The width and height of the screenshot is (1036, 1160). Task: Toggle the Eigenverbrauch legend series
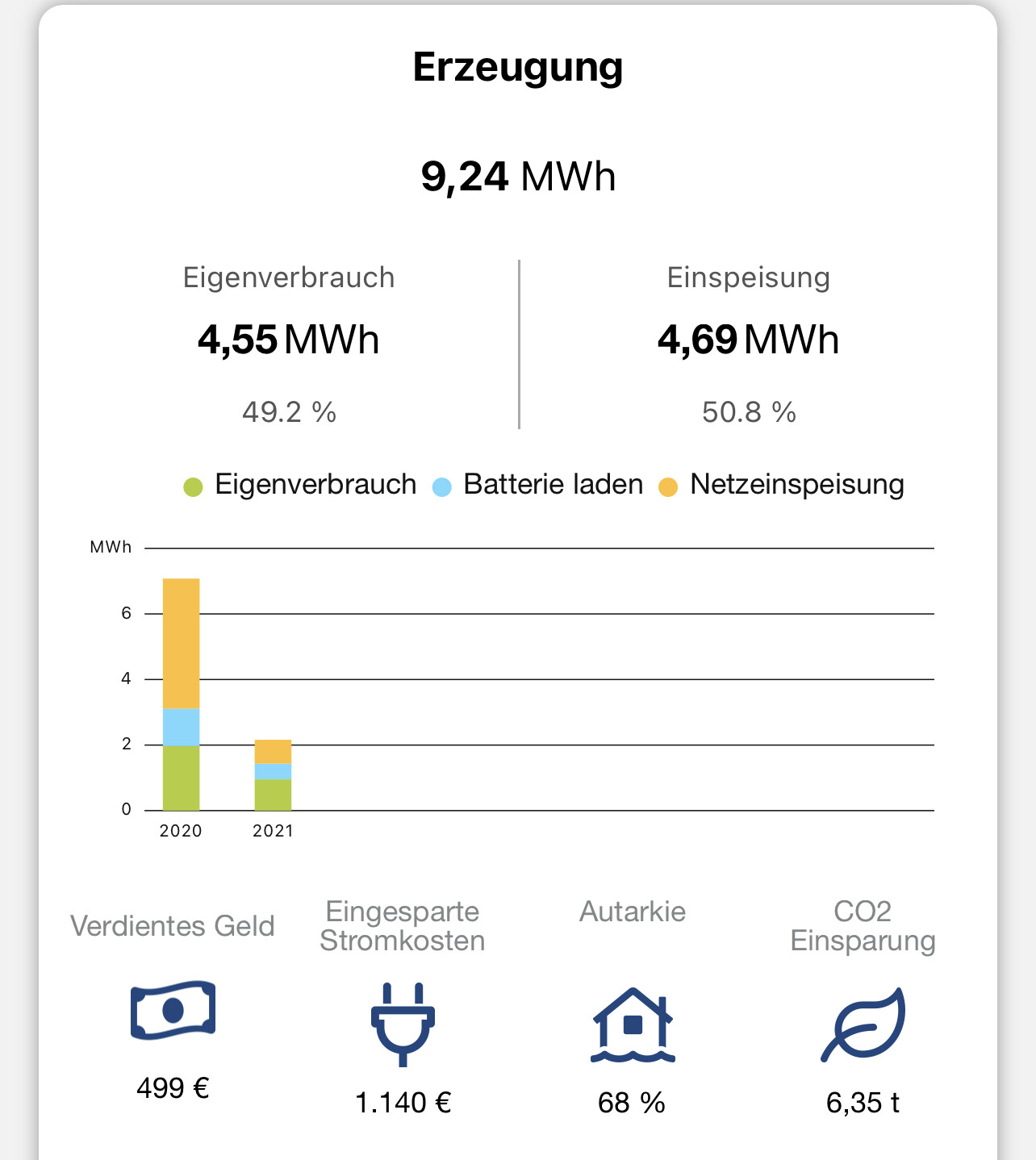(x=300, y=485)
